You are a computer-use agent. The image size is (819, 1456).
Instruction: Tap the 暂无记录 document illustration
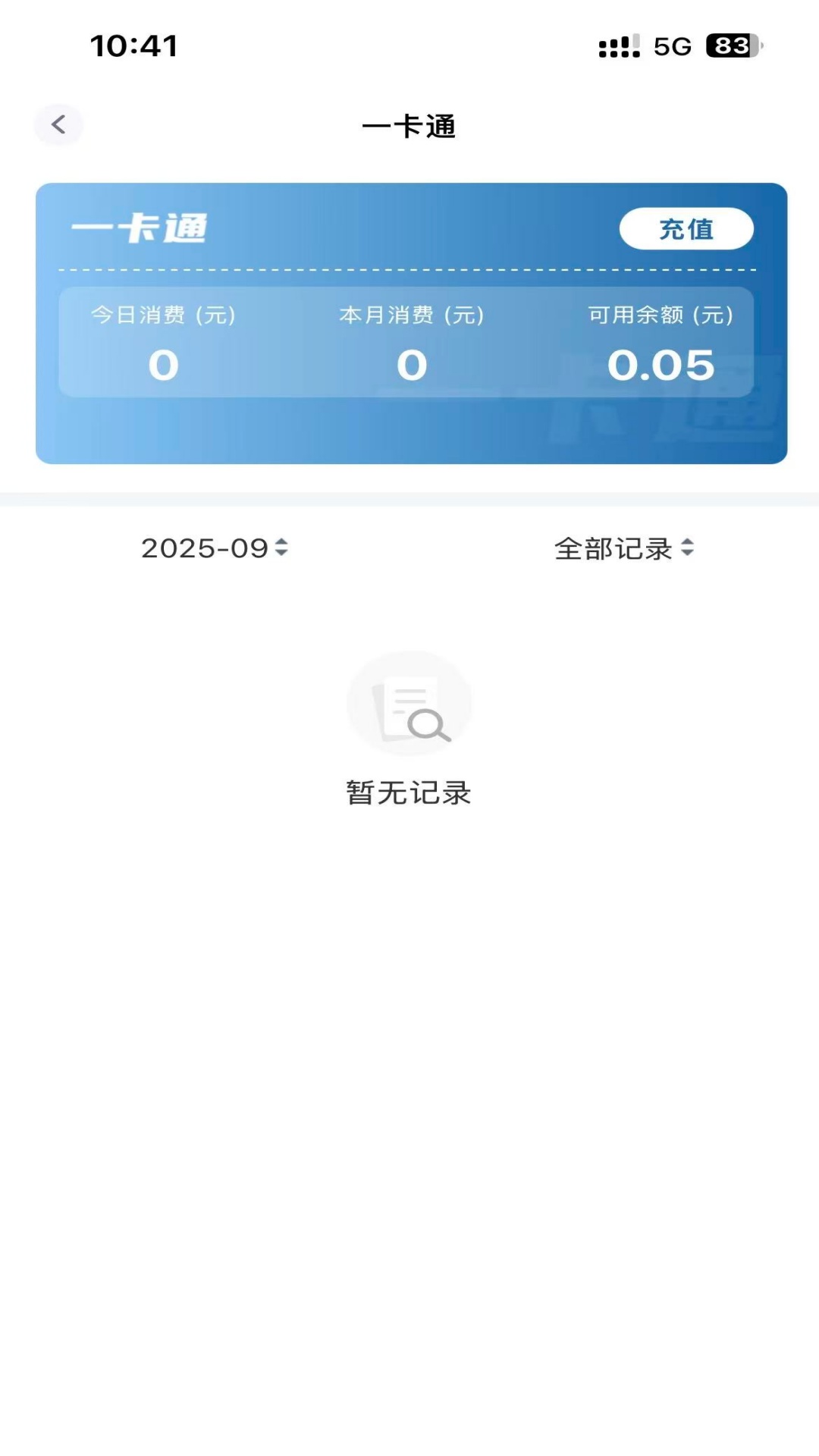pyautogui.click(x=408, y=702)
